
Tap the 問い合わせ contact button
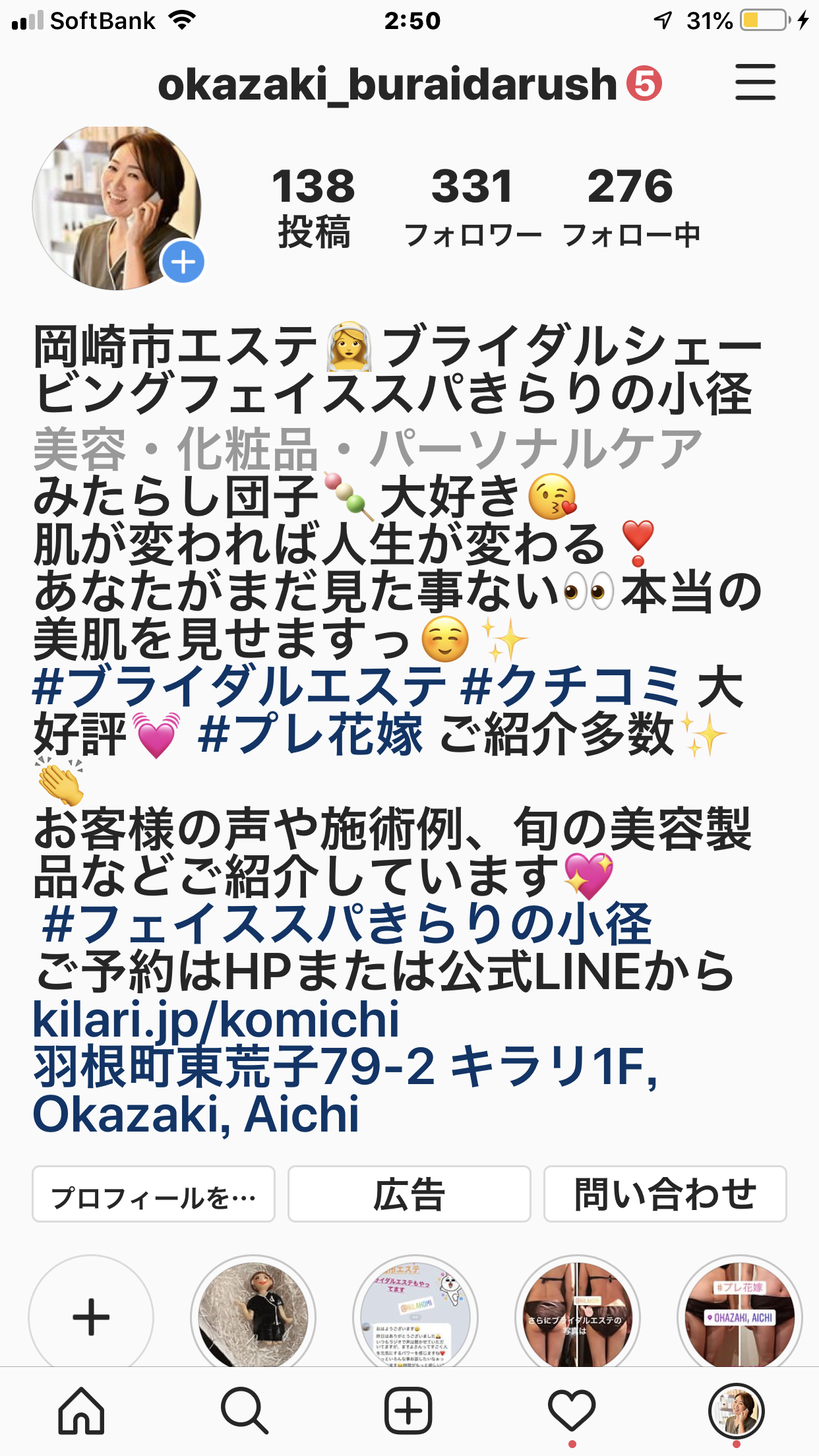point(665,1194)
